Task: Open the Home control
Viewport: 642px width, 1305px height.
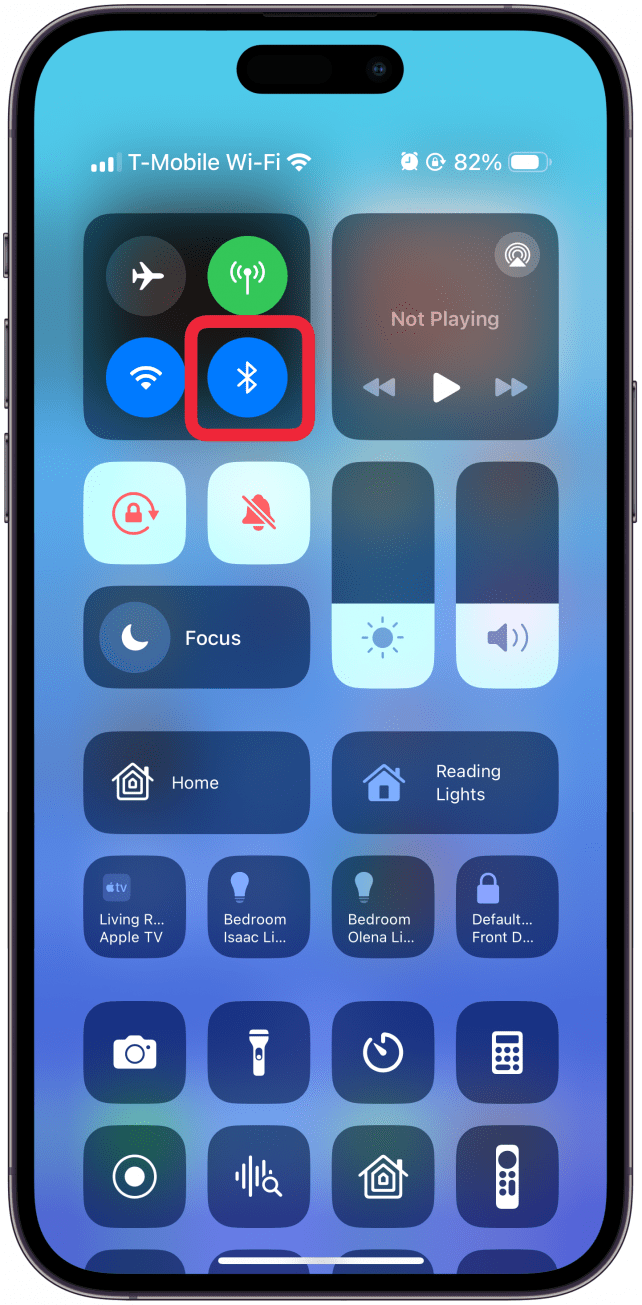Action: coord(196,783)
